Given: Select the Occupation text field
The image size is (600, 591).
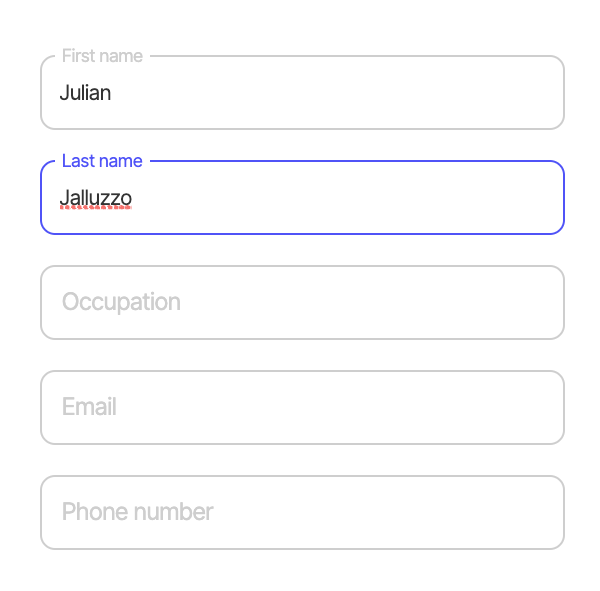Looking at the screenshot, I should tap(302, 302).
